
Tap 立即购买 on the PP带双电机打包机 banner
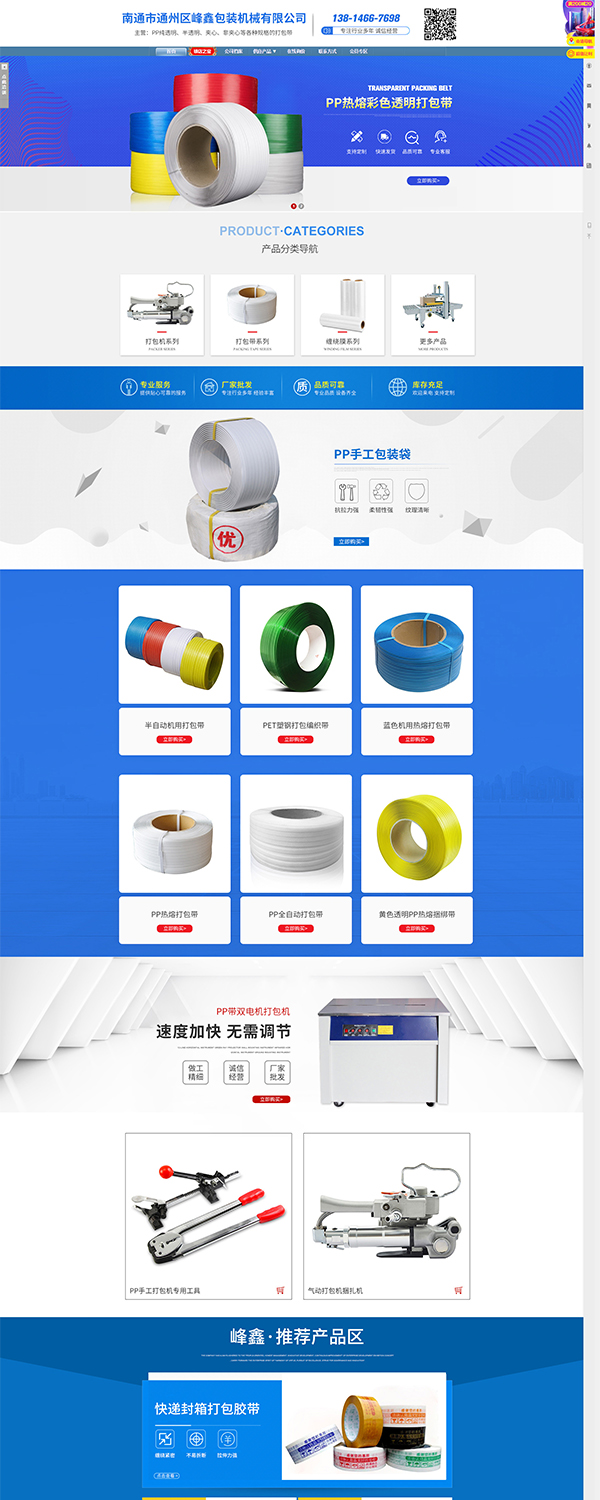pyautogui.click(x=271, y=1099)
